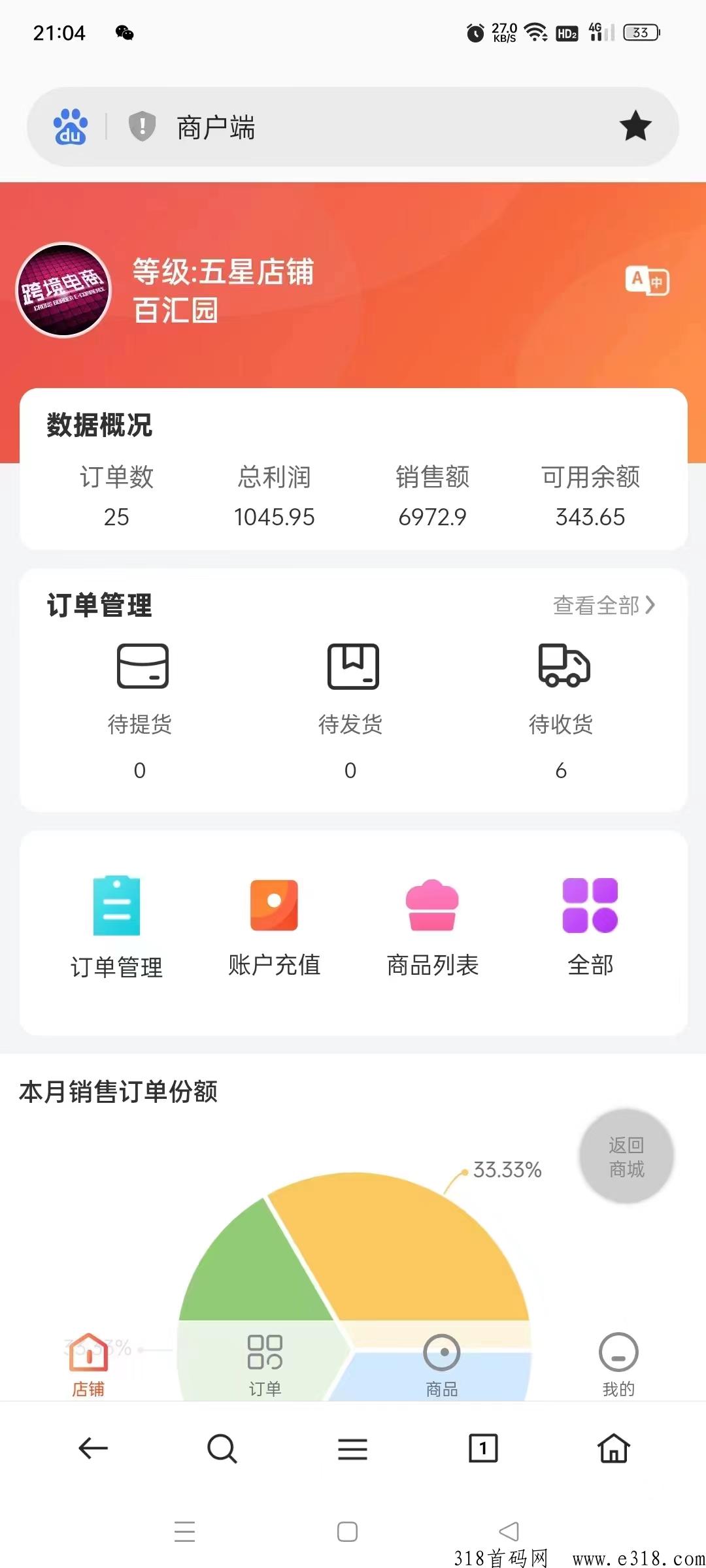Select the 店铺 tab

[88, 1365]
